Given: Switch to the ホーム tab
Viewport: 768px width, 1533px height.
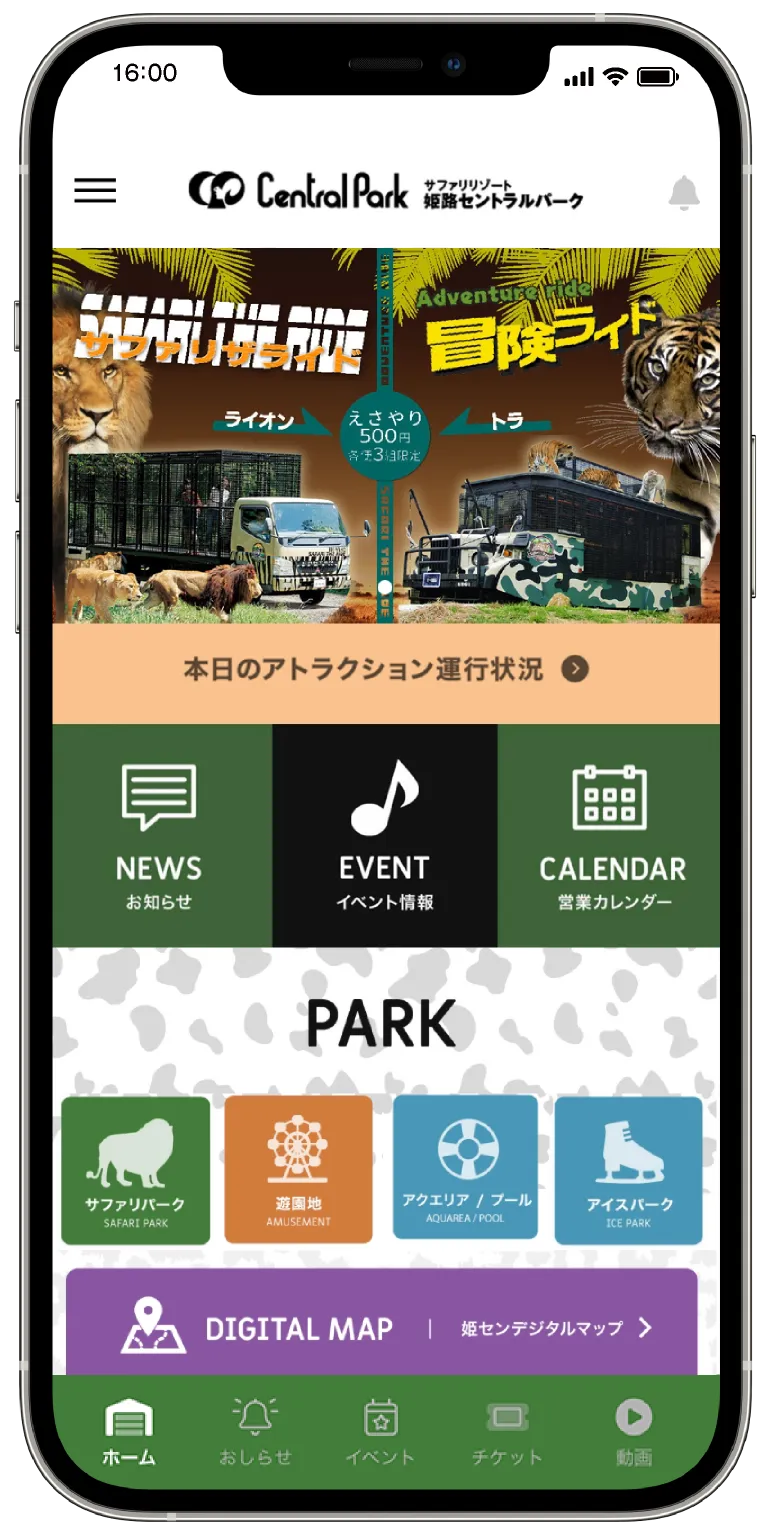Looking at the screenshot, I should pos(129,1432).
